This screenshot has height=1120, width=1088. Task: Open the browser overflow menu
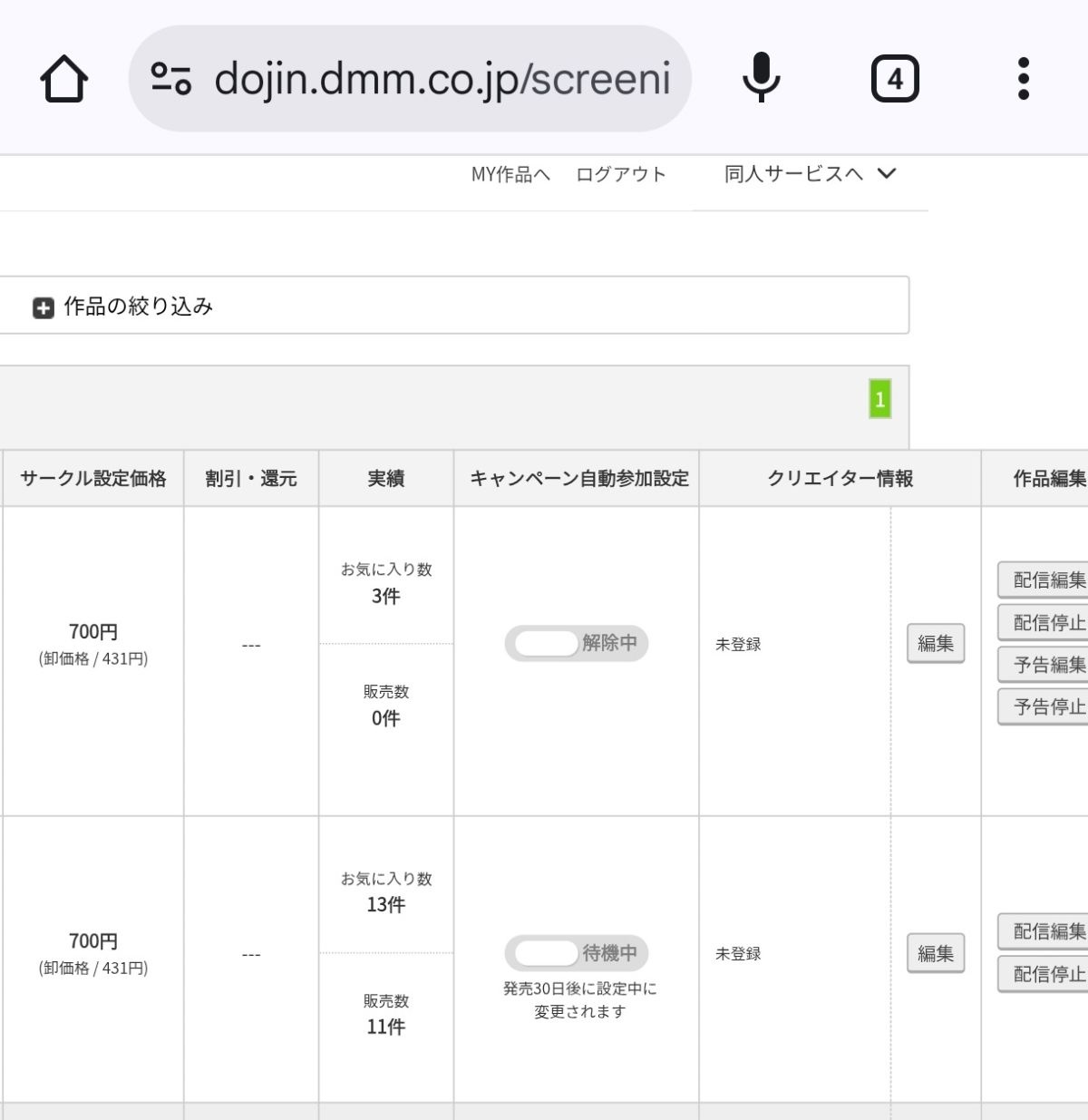[x=1023, y=79]
